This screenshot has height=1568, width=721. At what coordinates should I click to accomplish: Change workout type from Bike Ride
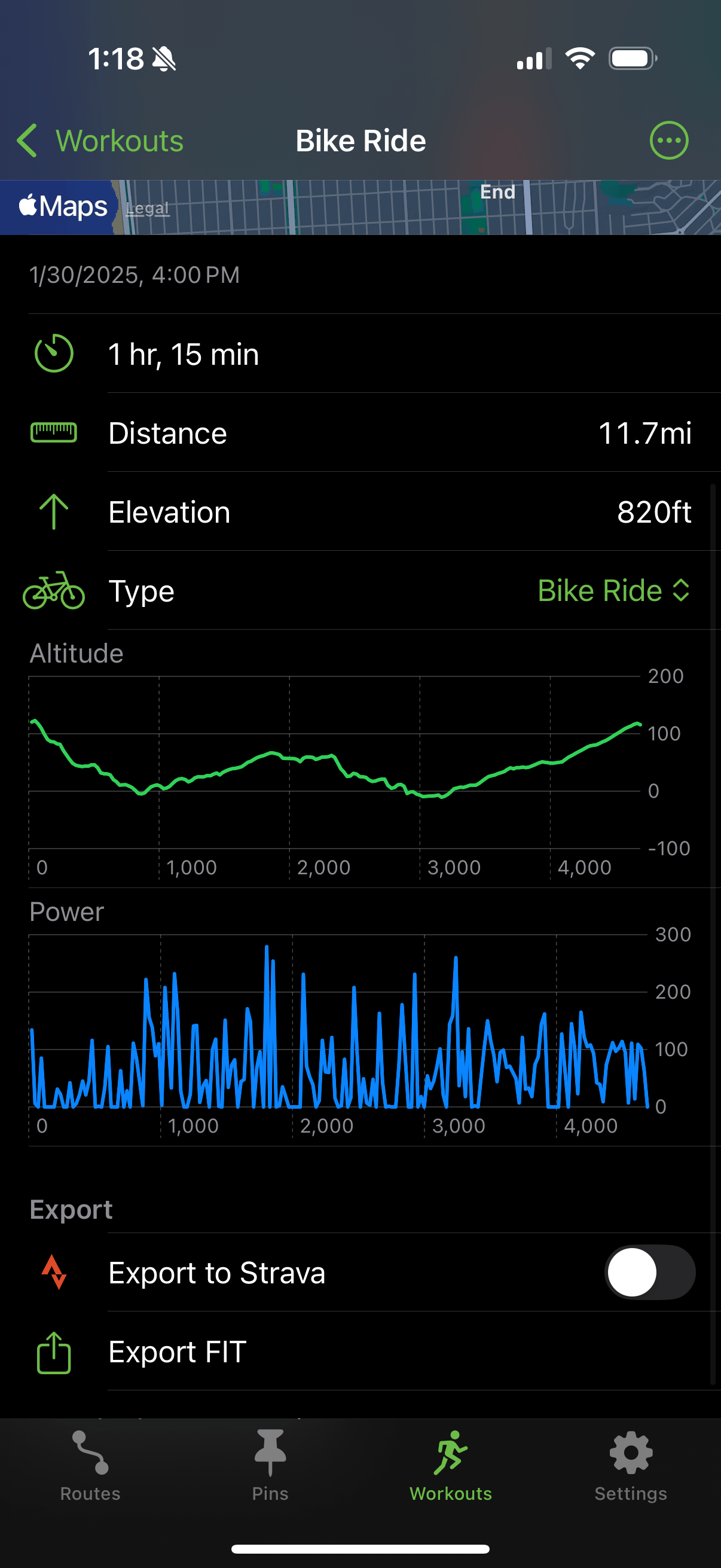pos(613,590)
